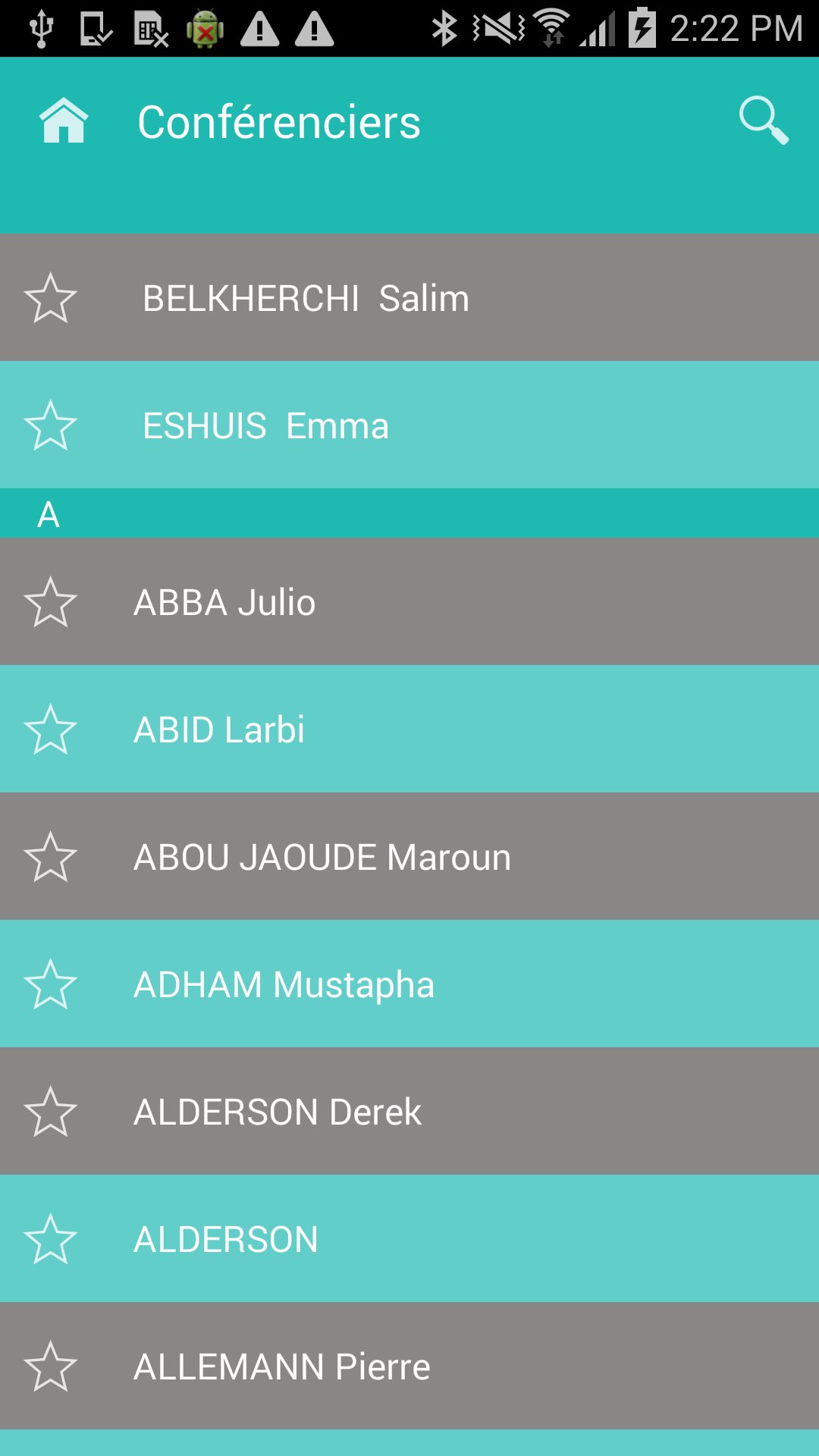View ADHAM Mustapha's speaker page

tap(284, 984)
